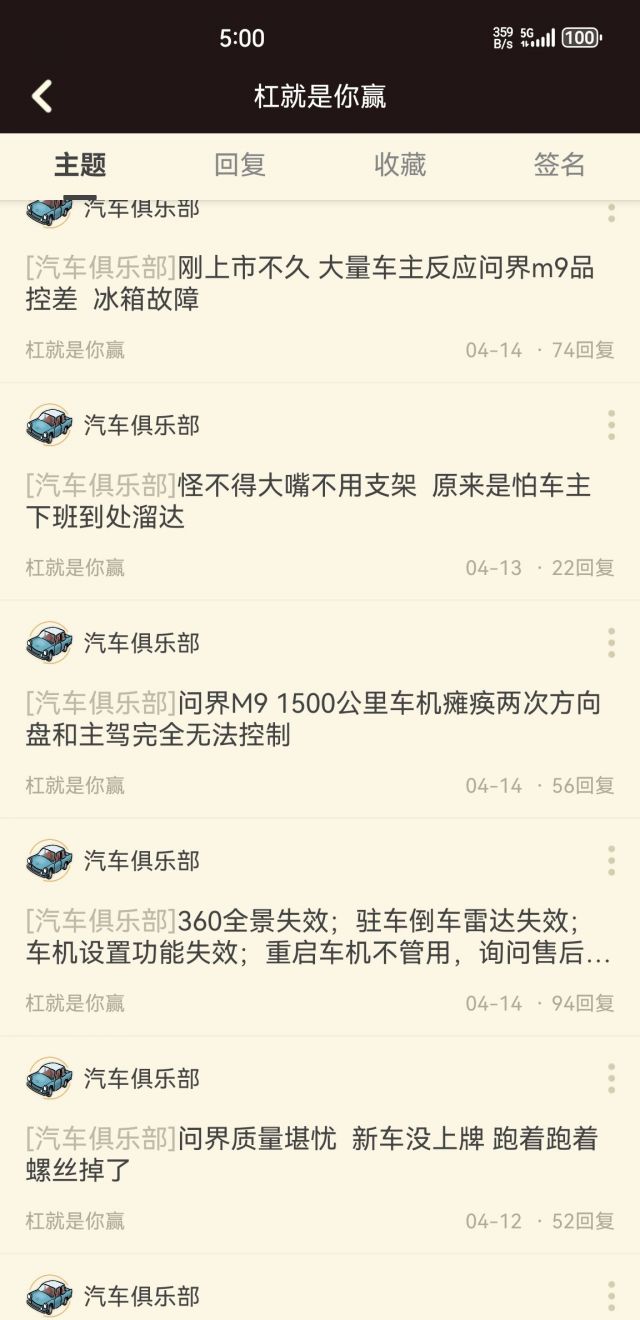
Task: Open more options for 怪不得大嘴不用支架 post
Action: (x=611, y=425)
